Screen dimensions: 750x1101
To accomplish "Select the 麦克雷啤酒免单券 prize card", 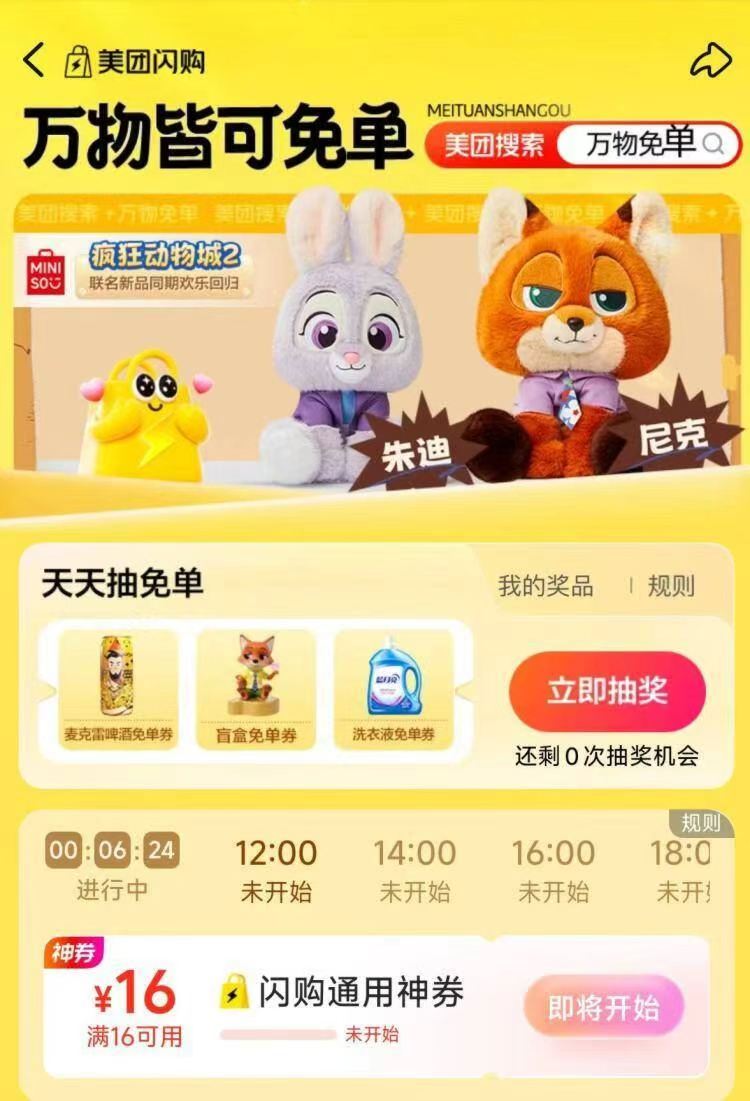I will coord(119,680).
